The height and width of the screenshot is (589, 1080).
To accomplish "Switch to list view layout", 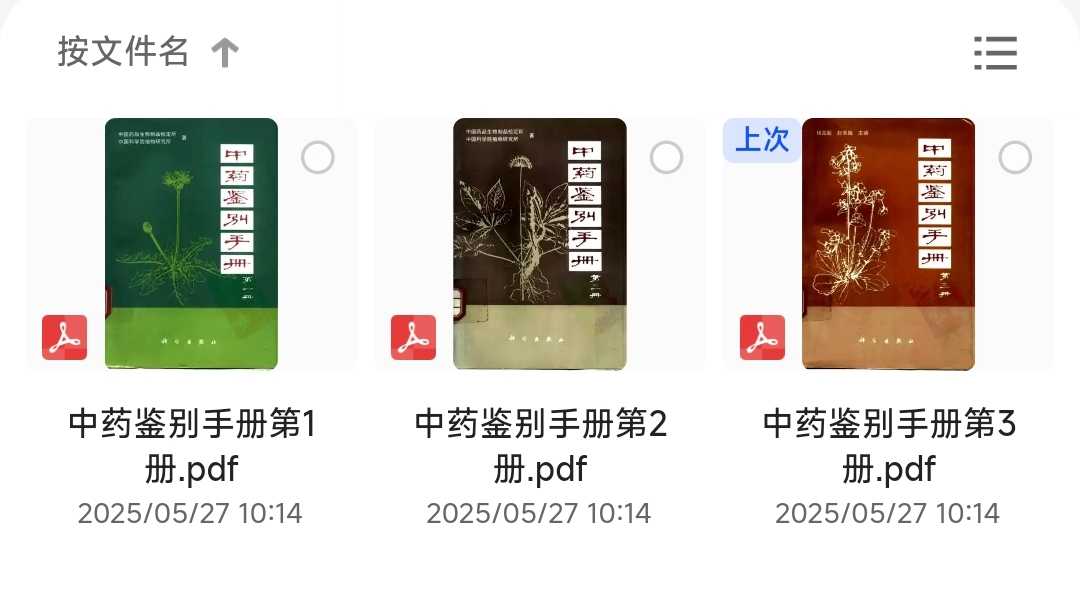I will pyautogui.click(x=995, y=52).
